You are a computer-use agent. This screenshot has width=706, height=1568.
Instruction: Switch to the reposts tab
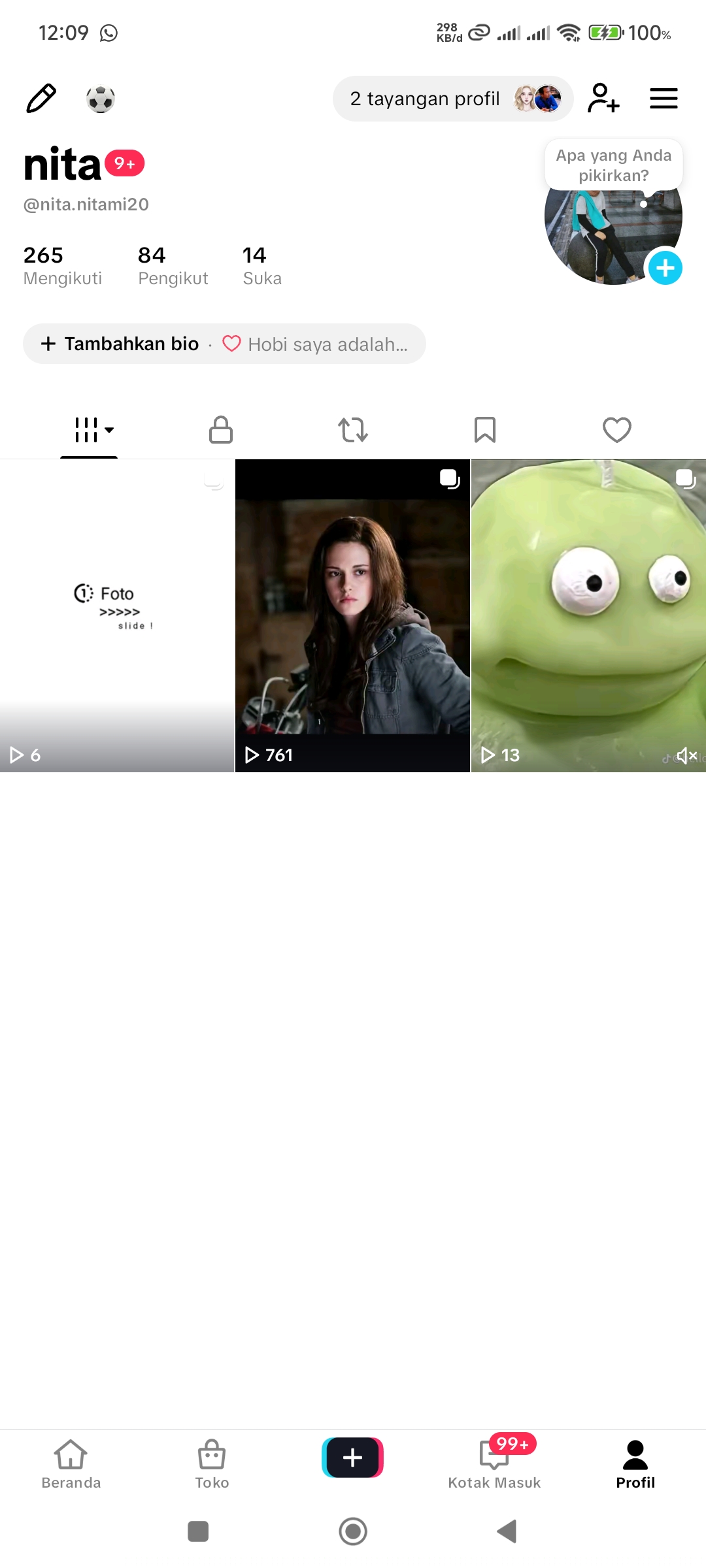point(353,430)
